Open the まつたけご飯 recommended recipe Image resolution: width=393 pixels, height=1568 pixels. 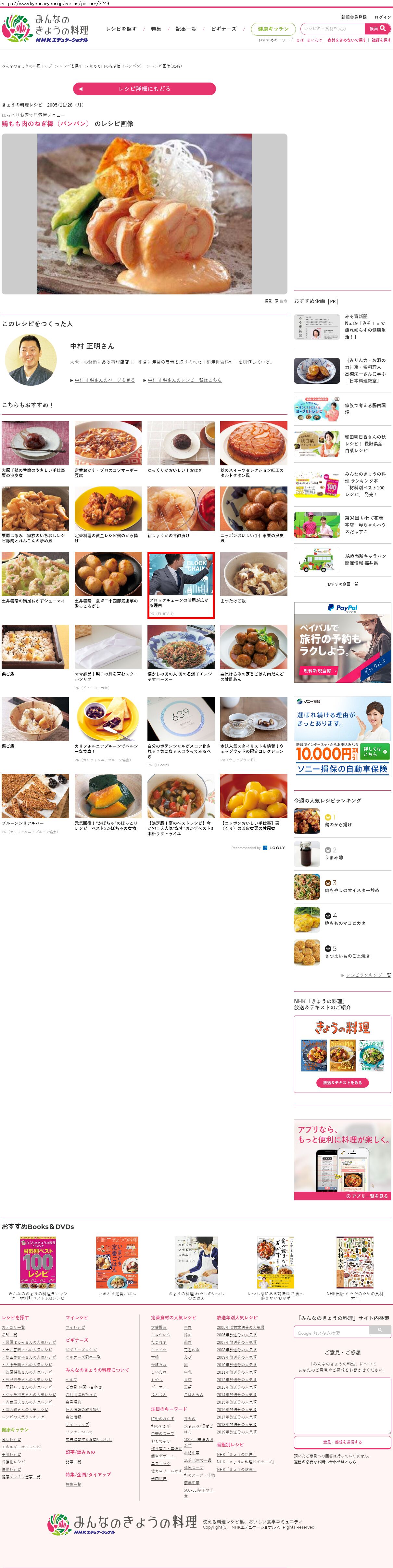point(254,574)
